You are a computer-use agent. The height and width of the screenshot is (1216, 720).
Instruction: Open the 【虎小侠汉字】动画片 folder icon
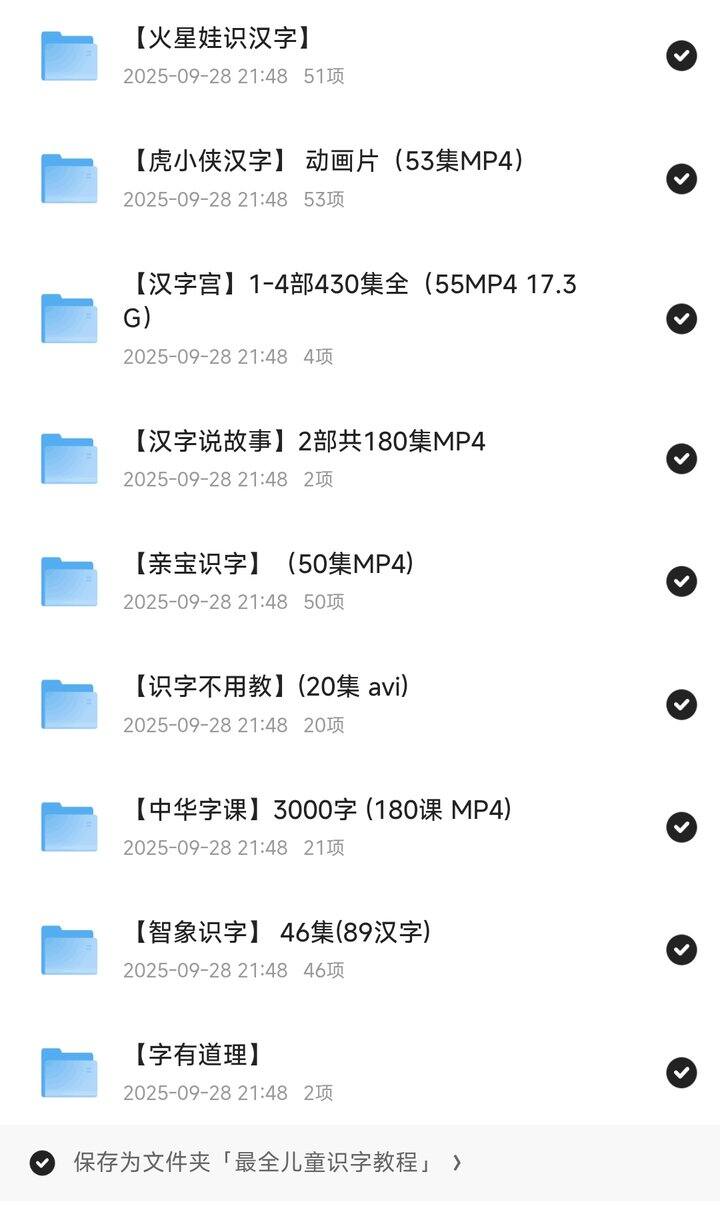(68, 178)
